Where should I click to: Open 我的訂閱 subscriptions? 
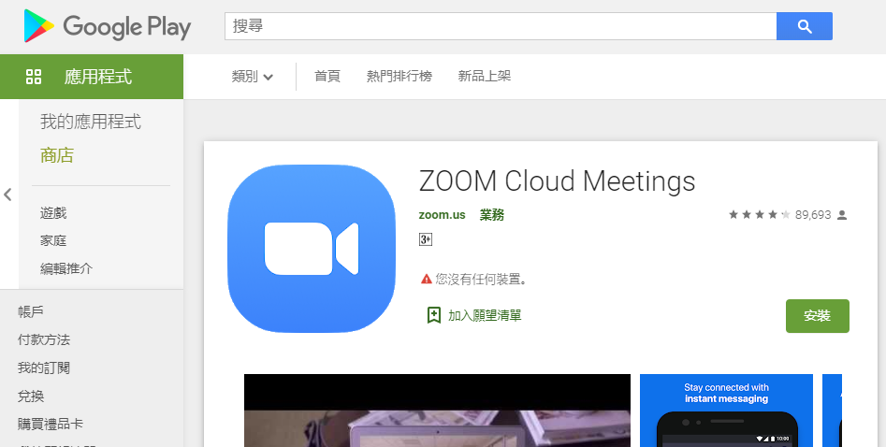(44, 368)
